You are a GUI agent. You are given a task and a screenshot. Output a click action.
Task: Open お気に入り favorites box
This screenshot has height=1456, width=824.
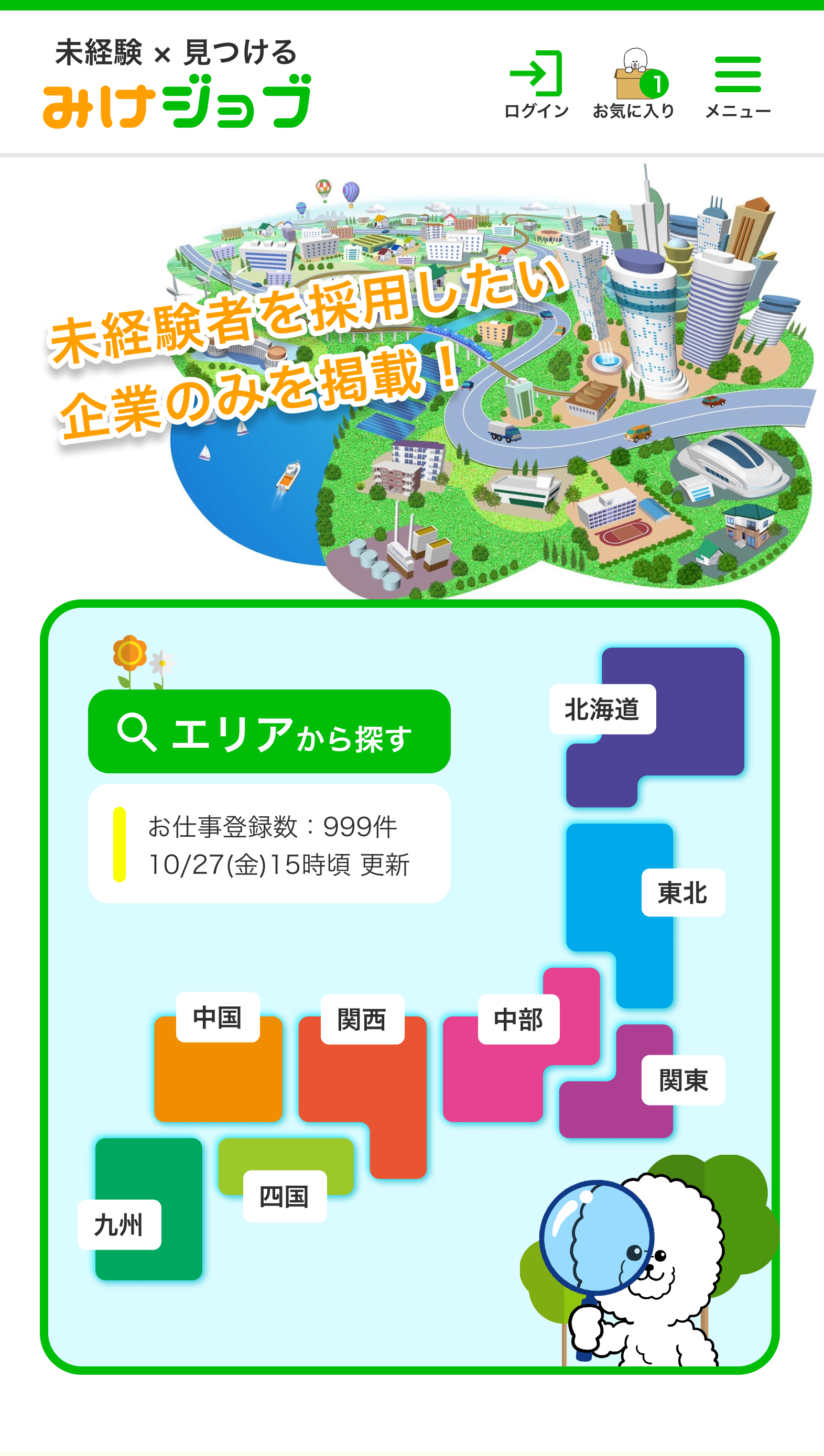[633, 84]
